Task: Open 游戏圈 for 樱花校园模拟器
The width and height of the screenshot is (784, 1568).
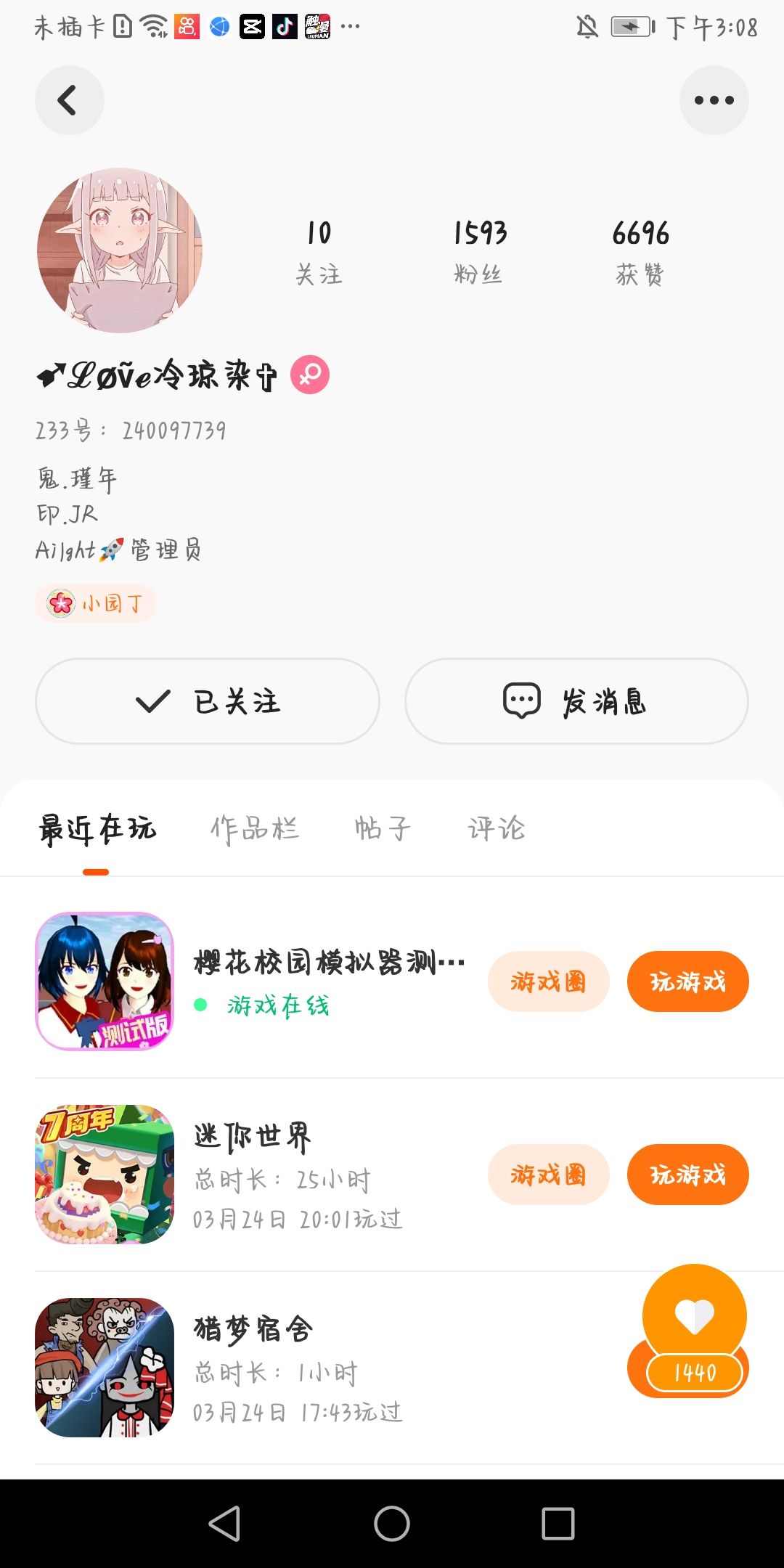Action: 548,981
